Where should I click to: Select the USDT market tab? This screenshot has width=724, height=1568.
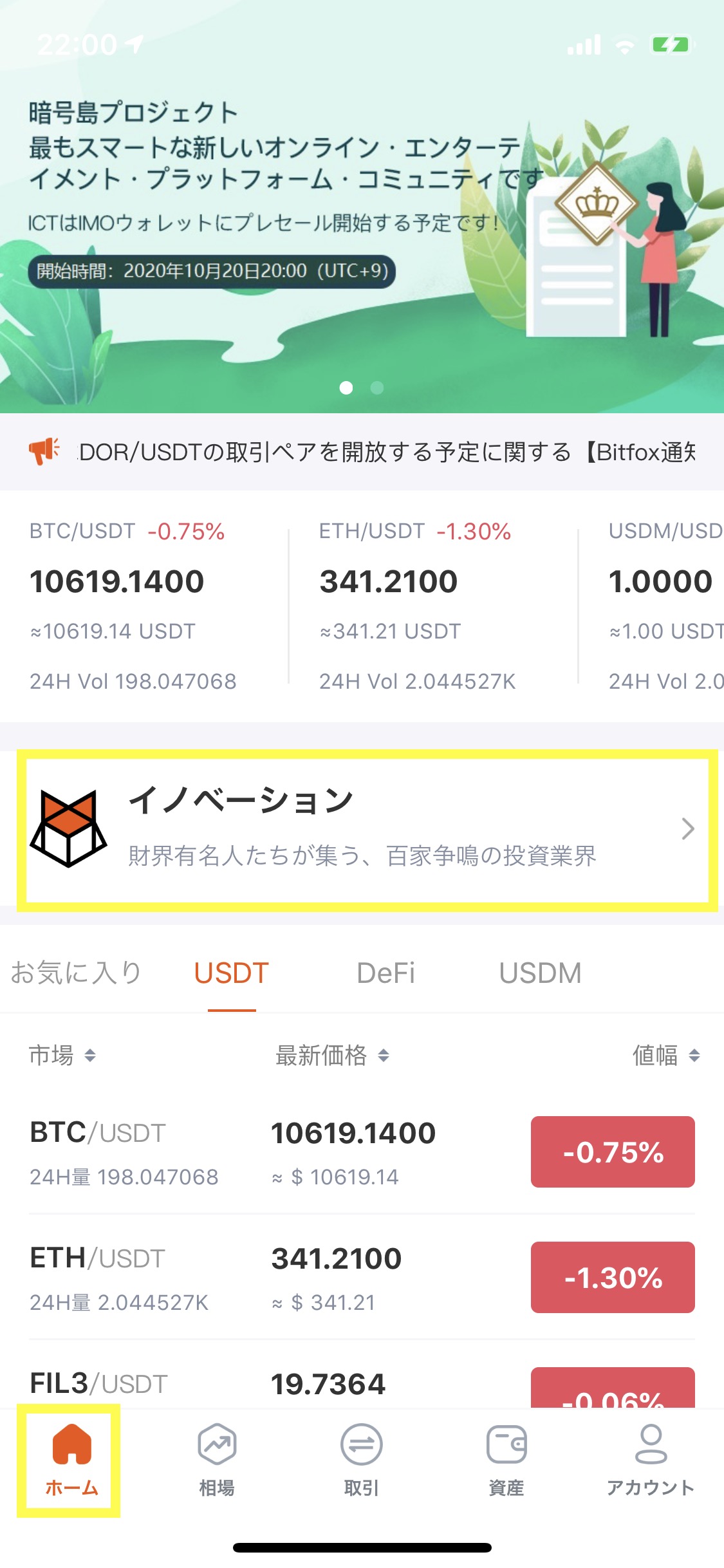(x=232, y=973)
